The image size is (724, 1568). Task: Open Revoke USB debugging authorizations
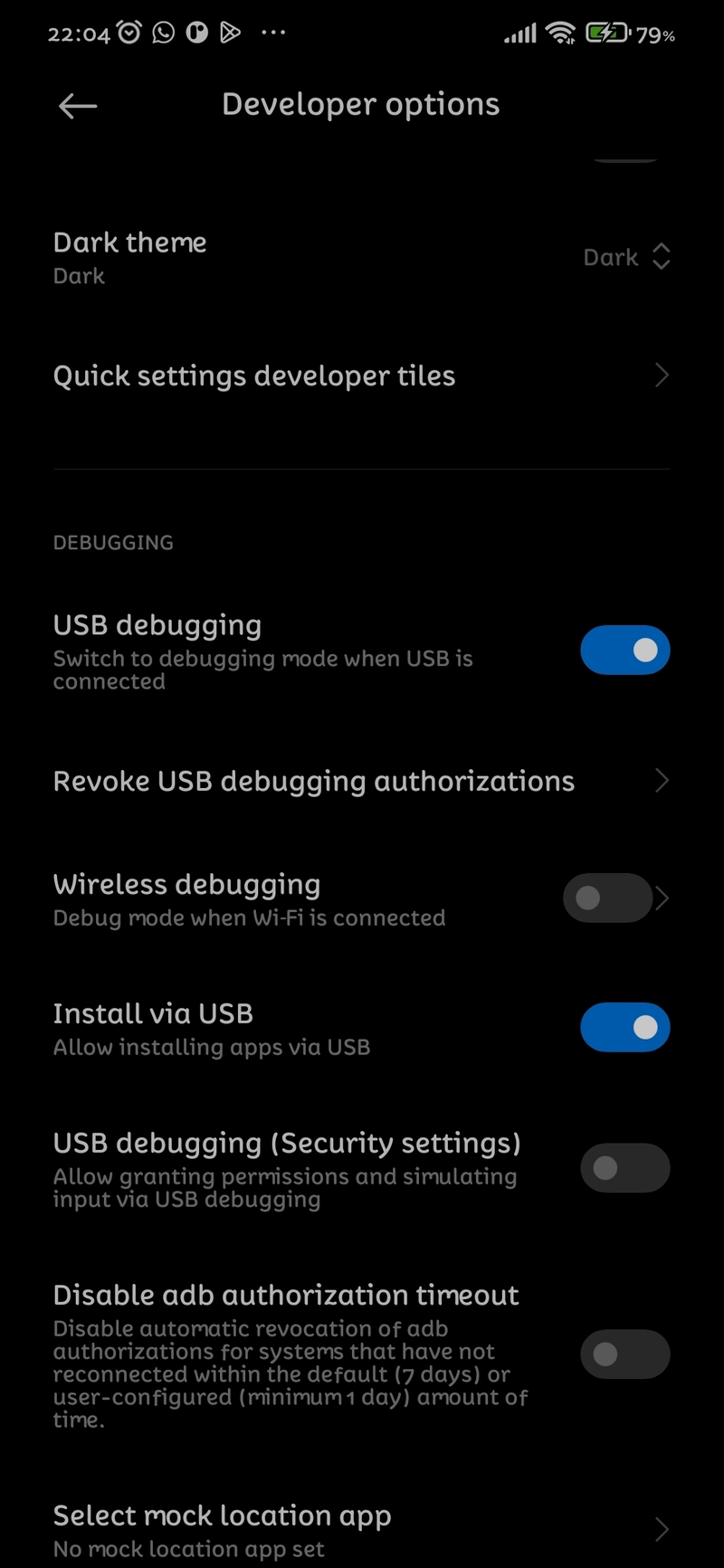[x=362, y=781]
